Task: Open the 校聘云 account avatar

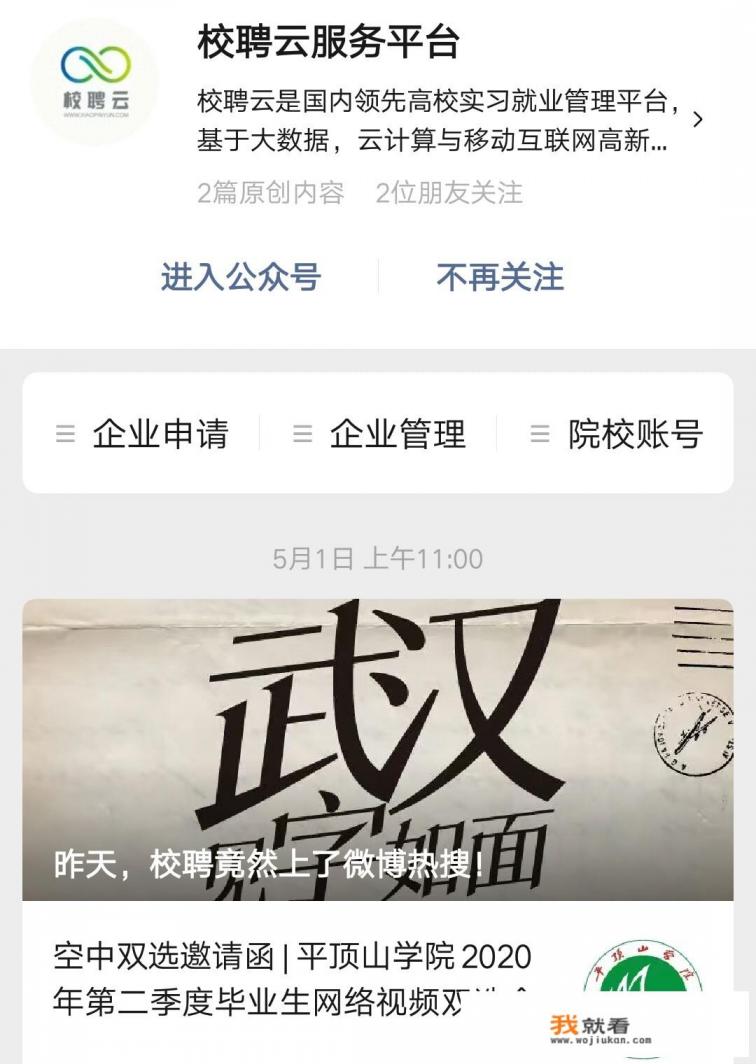Action: 95,81
